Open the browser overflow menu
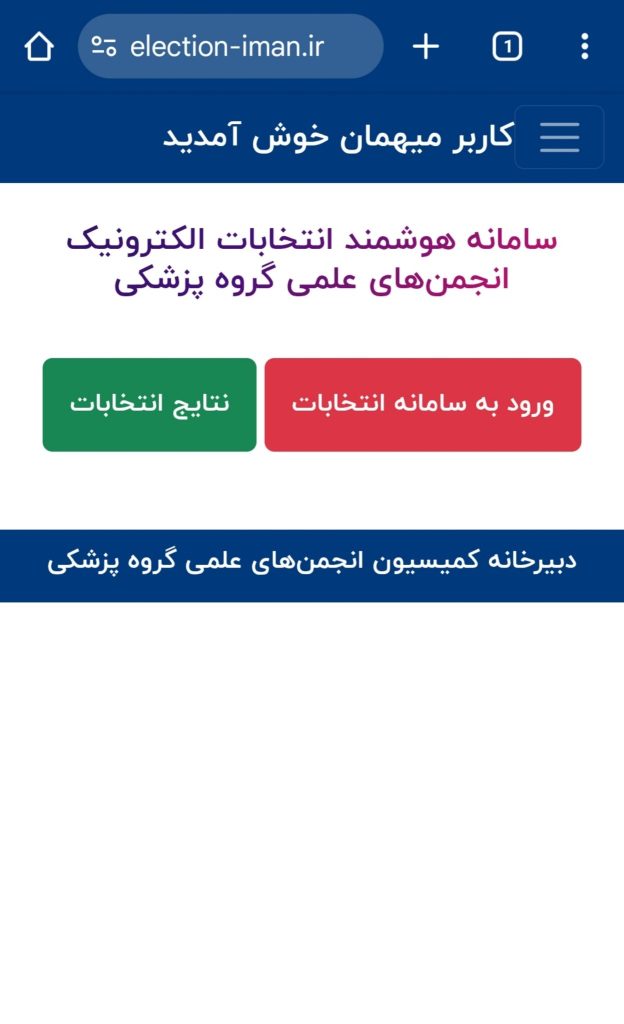 click(585, 46)
